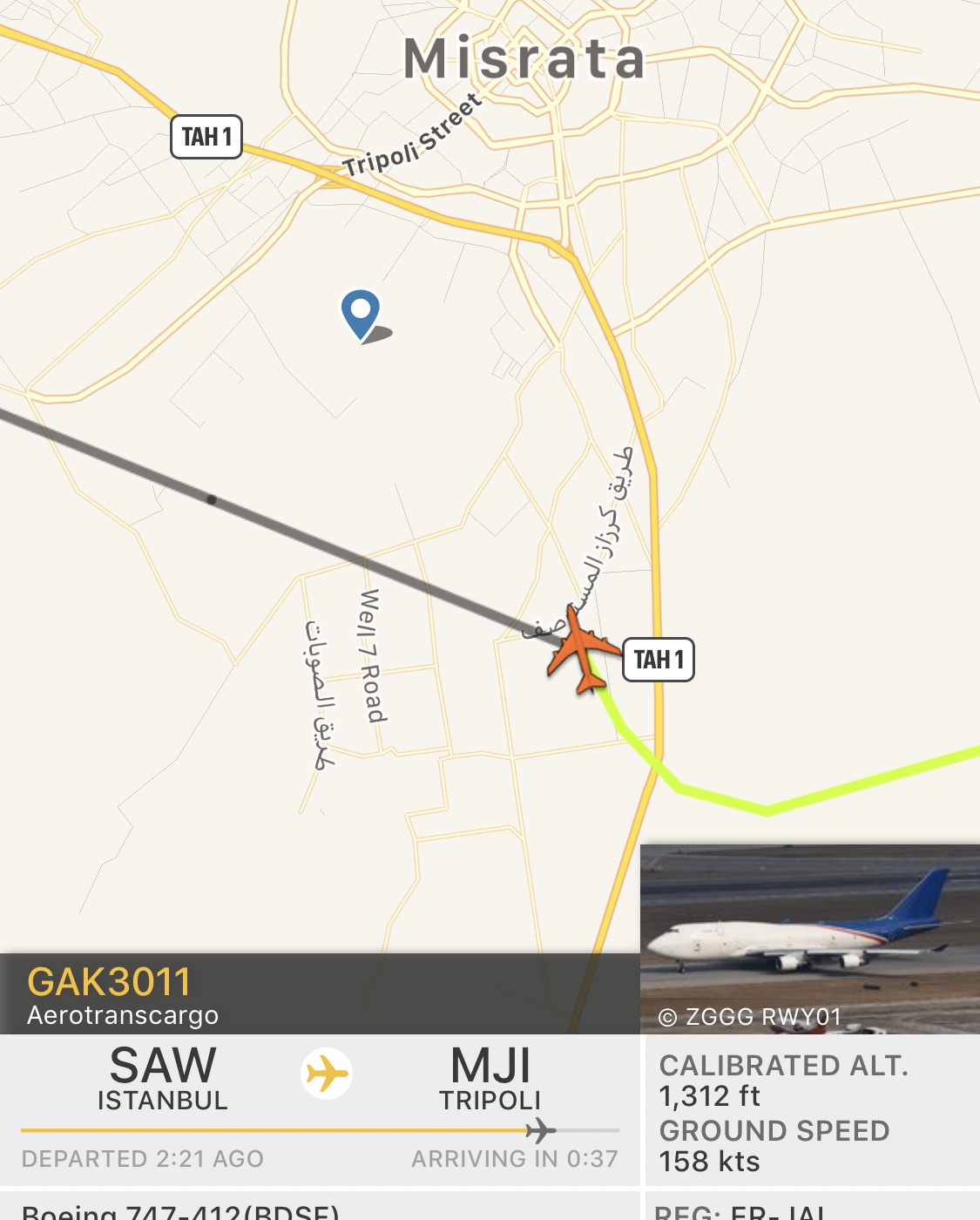Open the aircraft photo by ZGGG RWY01
980x1220 pixels.
pyautogui.click(x=809, y=939)
